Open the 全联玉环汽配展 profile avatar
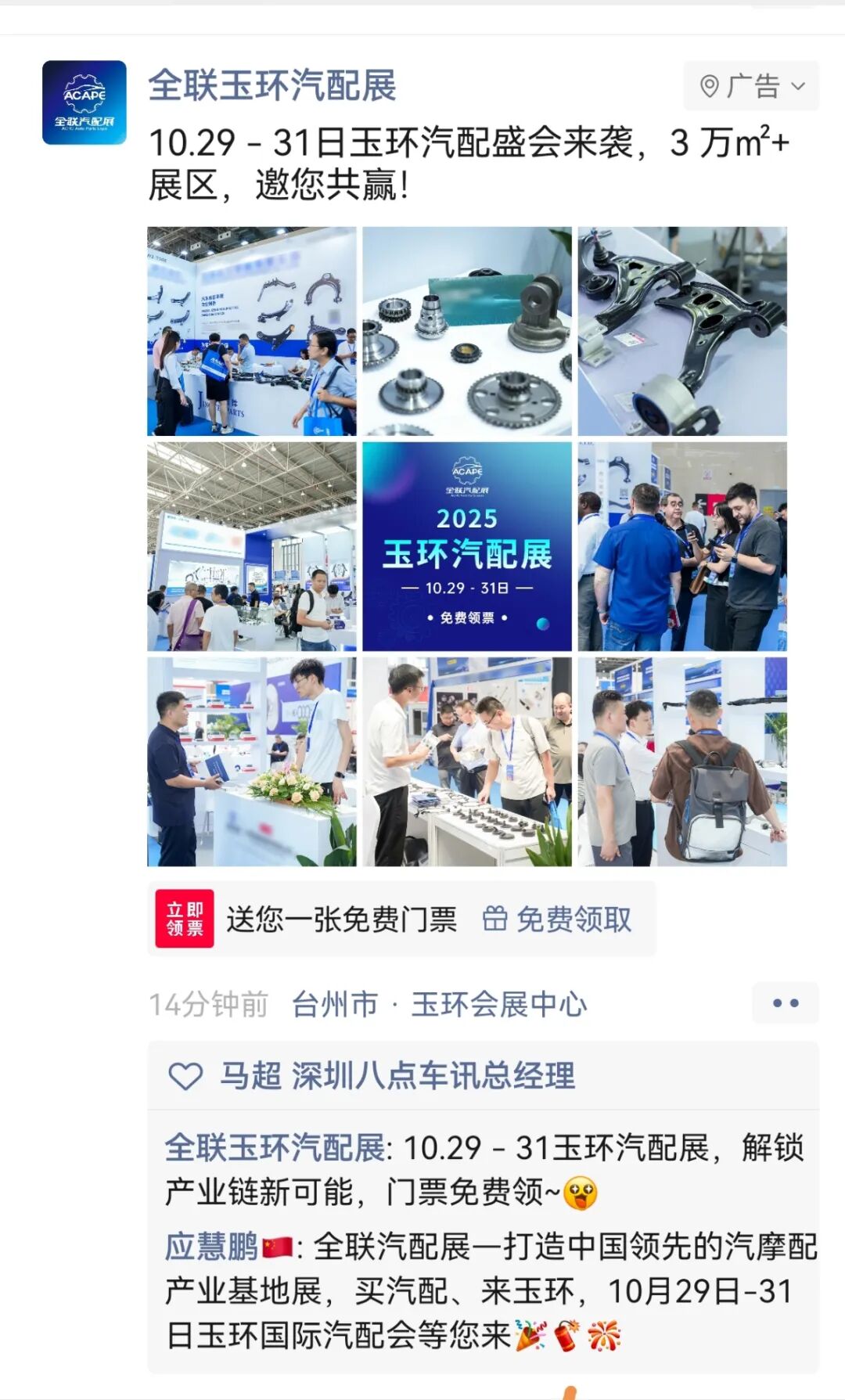Image resolution: width=845 pixels, height=1400 pixels. (x=84, y=103)
